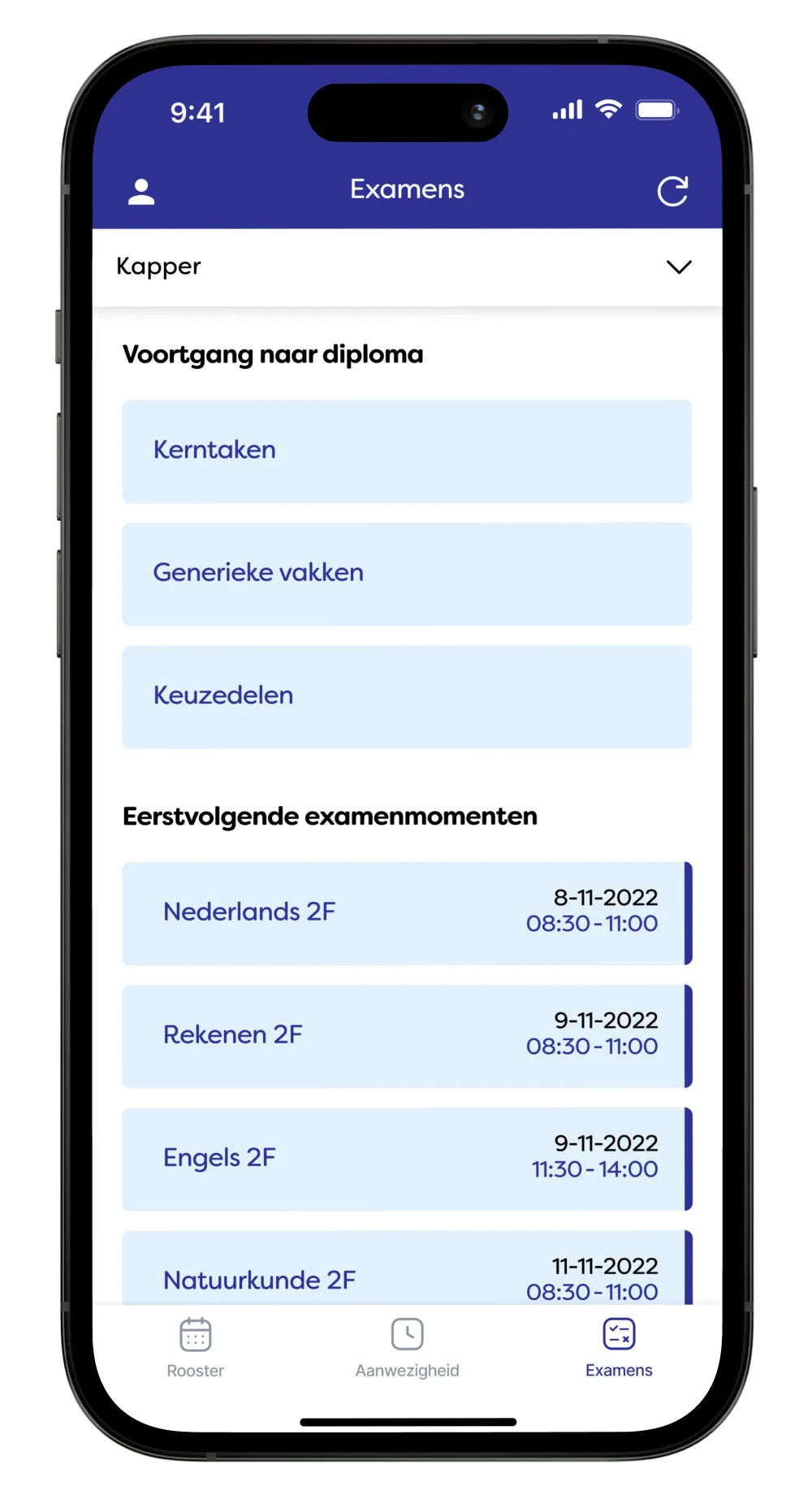
Task: Open the profile icon
Action: tap(141, 192)
